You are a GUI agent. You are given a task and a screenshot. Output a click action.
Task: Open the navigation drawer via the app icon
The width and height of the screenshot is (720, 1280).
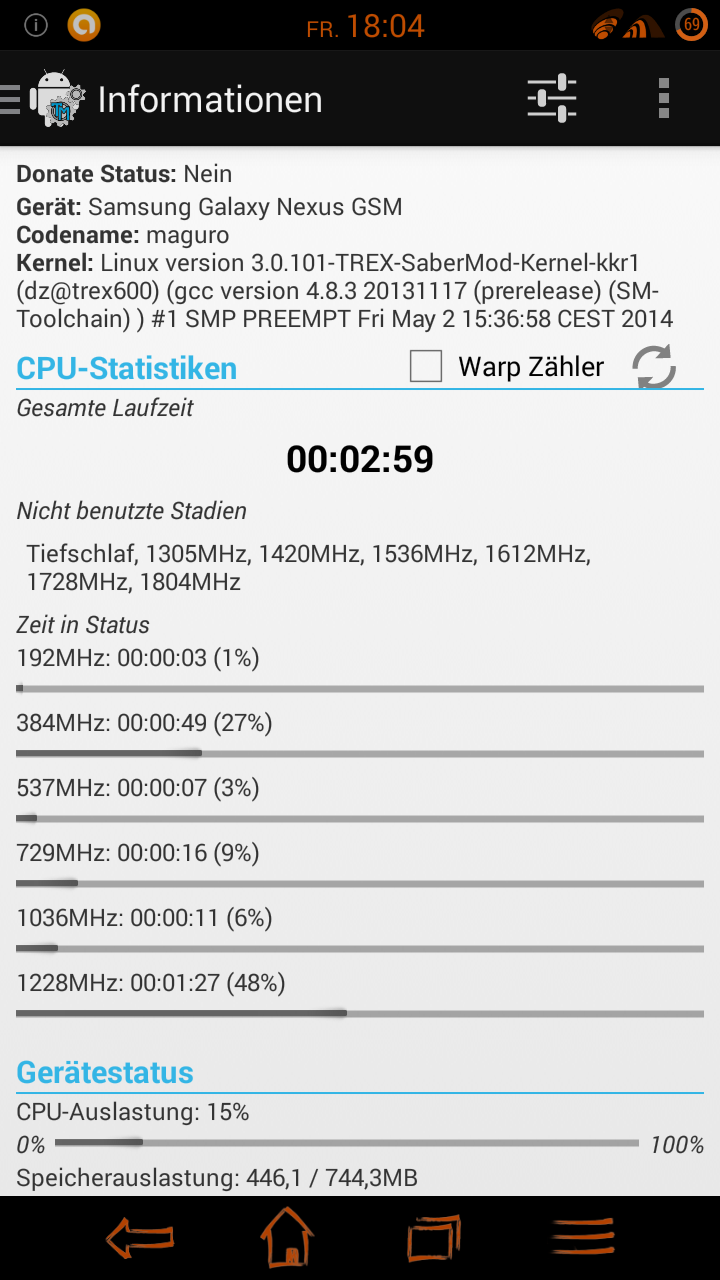[50, 99]
